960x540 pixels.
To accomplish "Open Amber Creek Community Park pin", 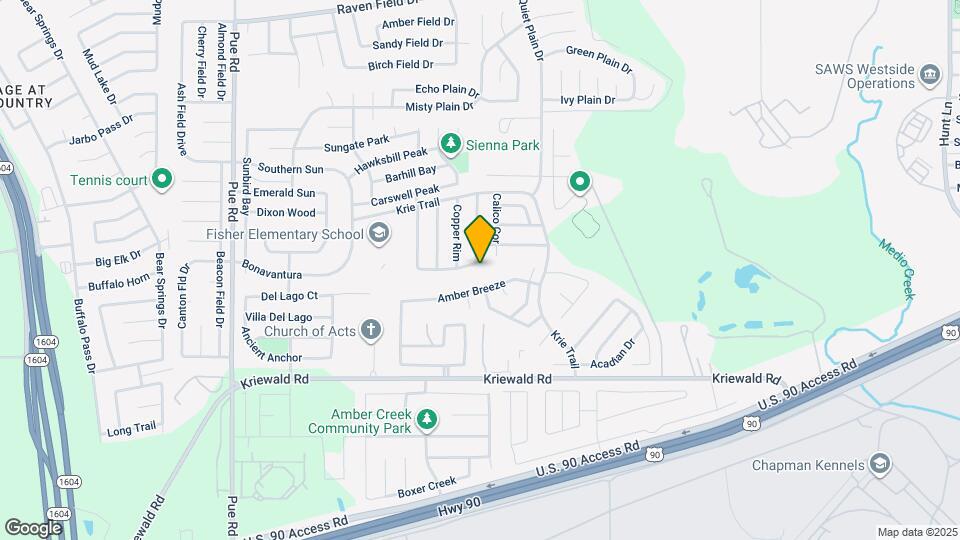I will tap(427, 420).
